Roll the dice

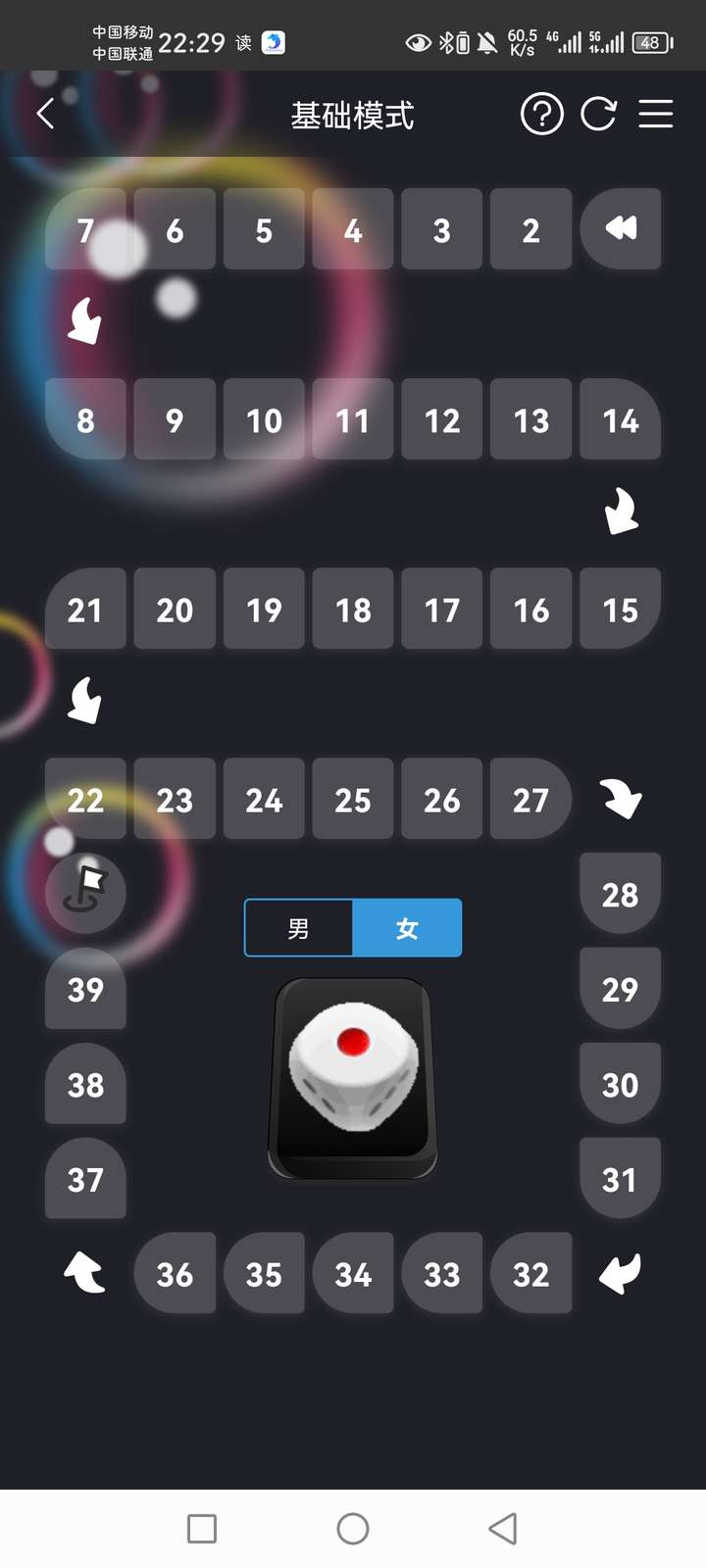click(x=353, y=1077)
